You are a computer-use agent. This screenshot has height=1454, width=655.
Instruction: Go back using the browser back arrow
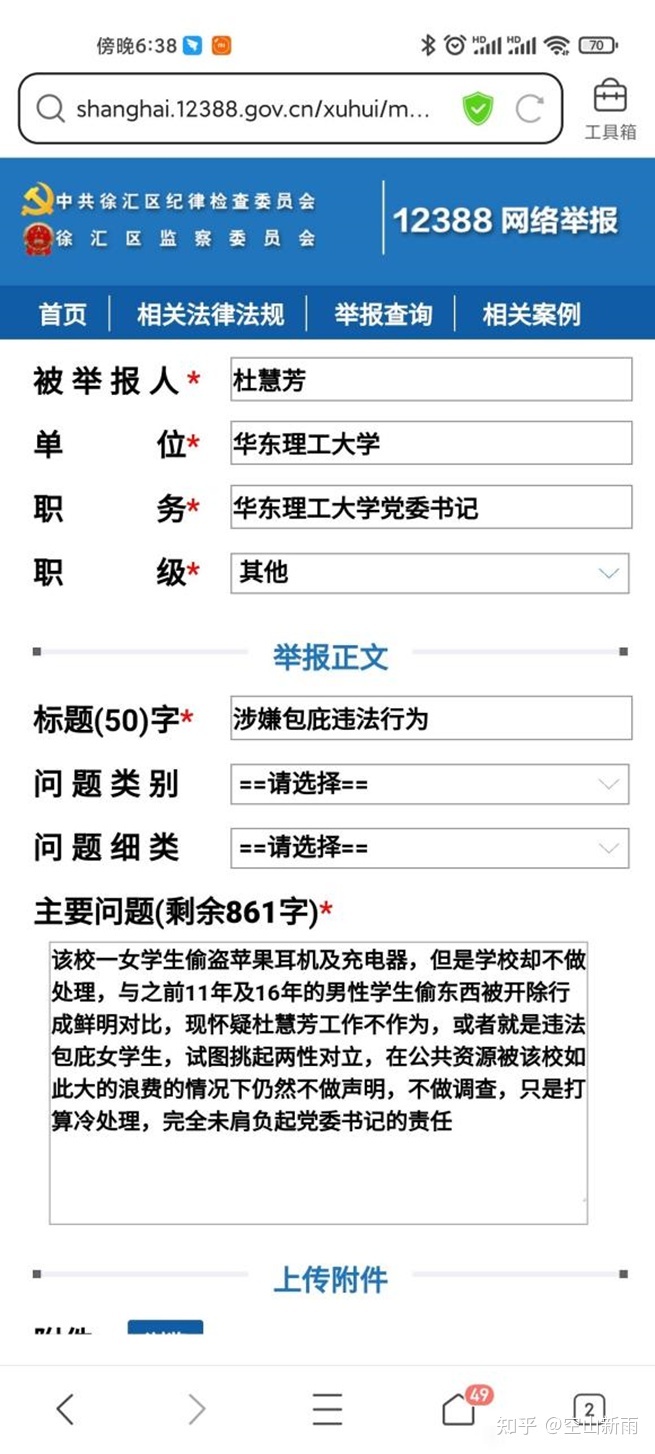click(x=65, y=1408)
